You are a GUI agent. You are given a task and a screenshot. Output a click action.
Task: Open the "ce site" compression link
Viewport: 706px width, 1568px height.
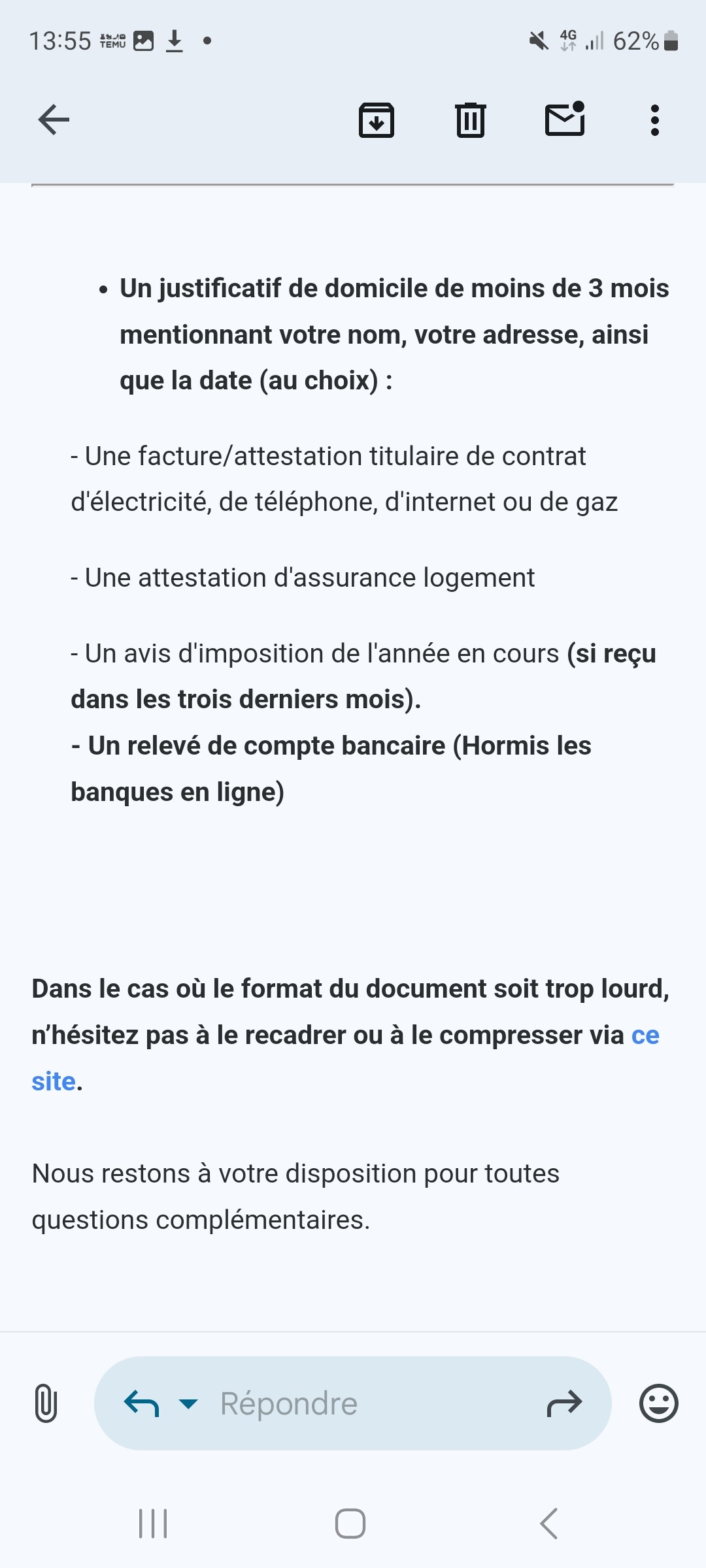click(x=645, y=1036)
